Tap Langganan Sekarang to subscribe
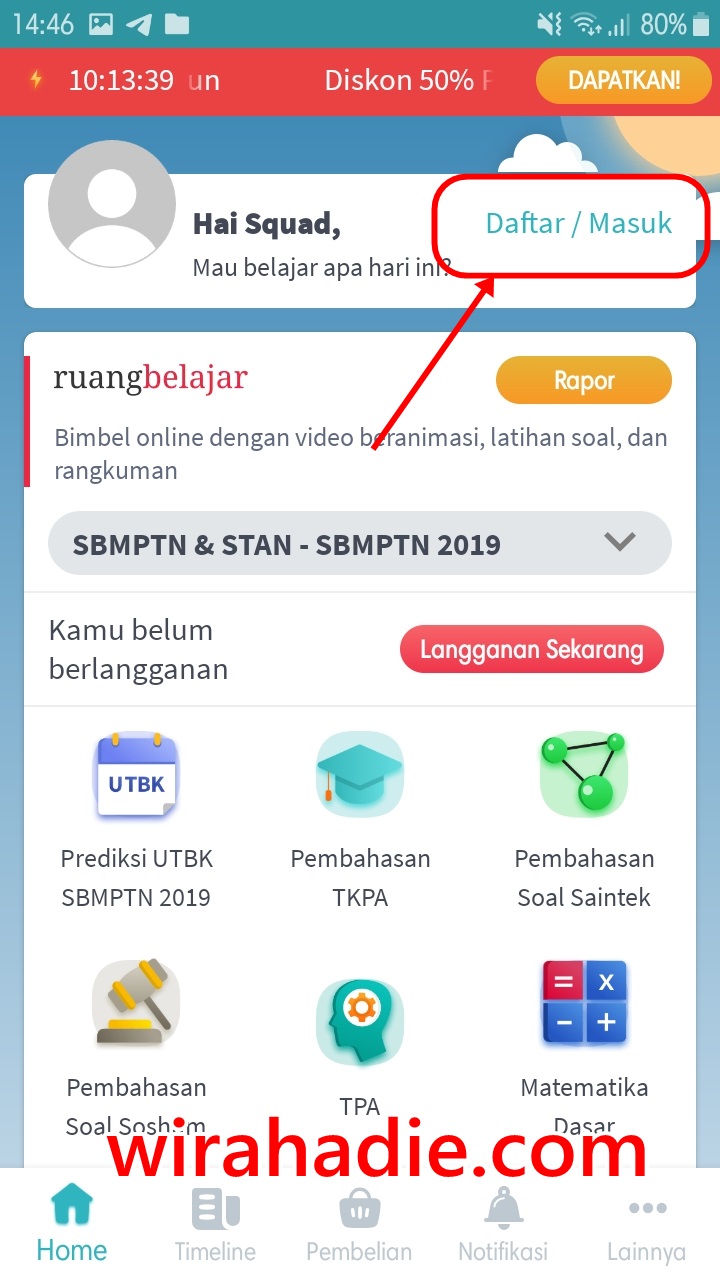Image resolution: width=720 pixels, height=1280 pixels. click(531, 650)
